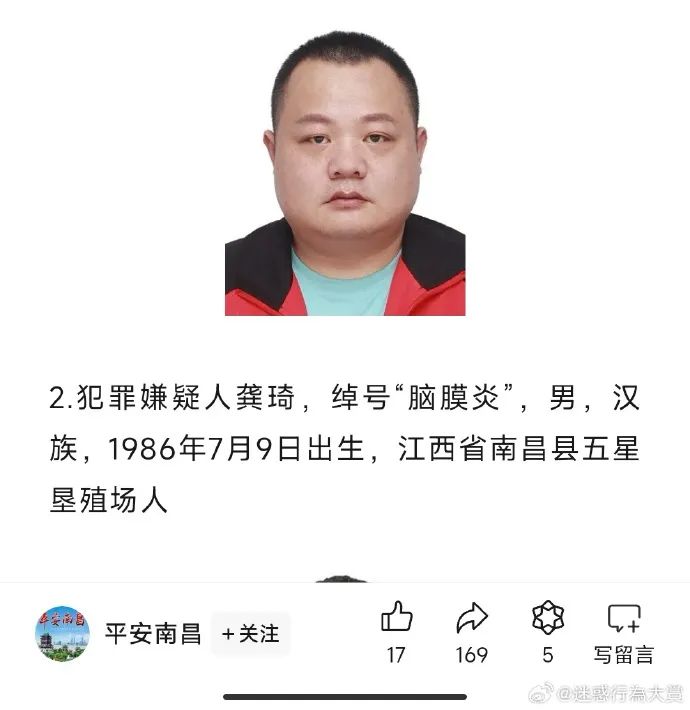The image size is (690, 710).
Task: Tap the 在看 flower icon
Action: pyautogui.click(x=548, y=618)
